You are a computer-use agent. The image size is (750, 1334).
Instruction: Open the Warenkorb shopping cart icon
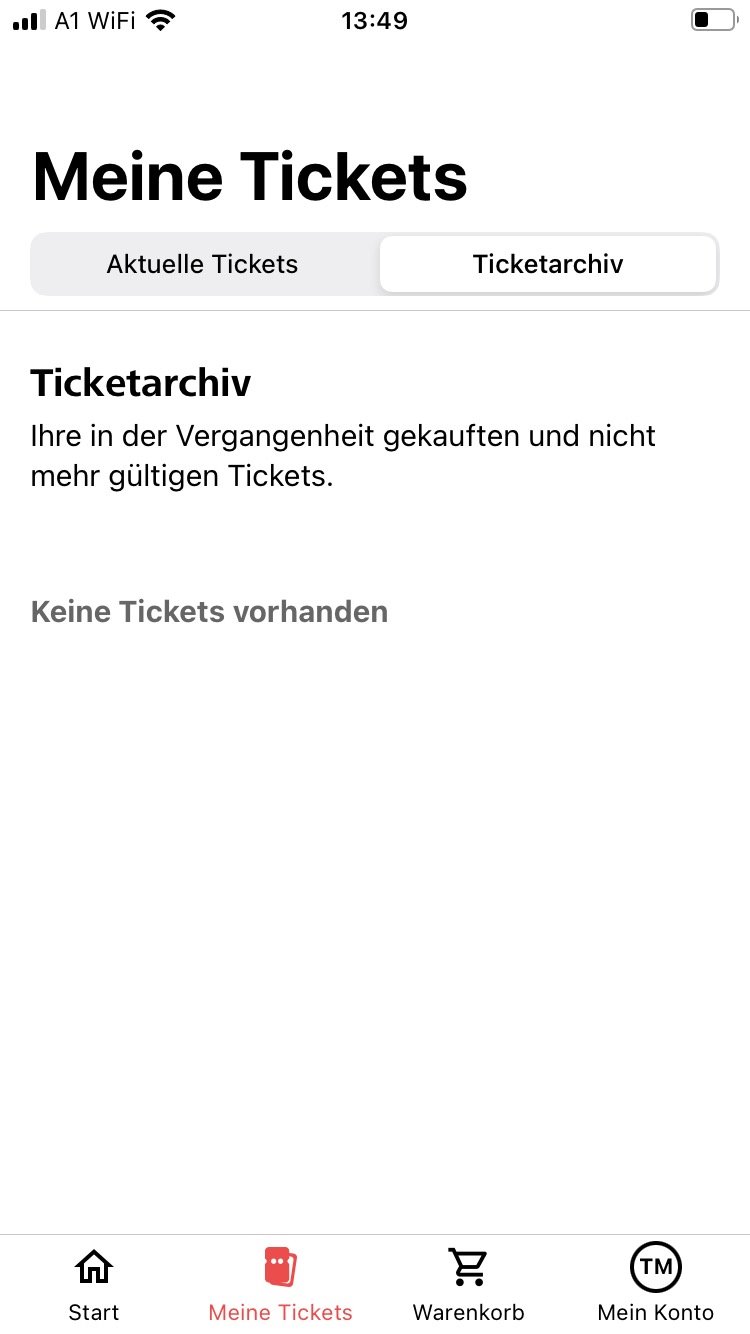pyautogui.click(x=468, y=1280)
